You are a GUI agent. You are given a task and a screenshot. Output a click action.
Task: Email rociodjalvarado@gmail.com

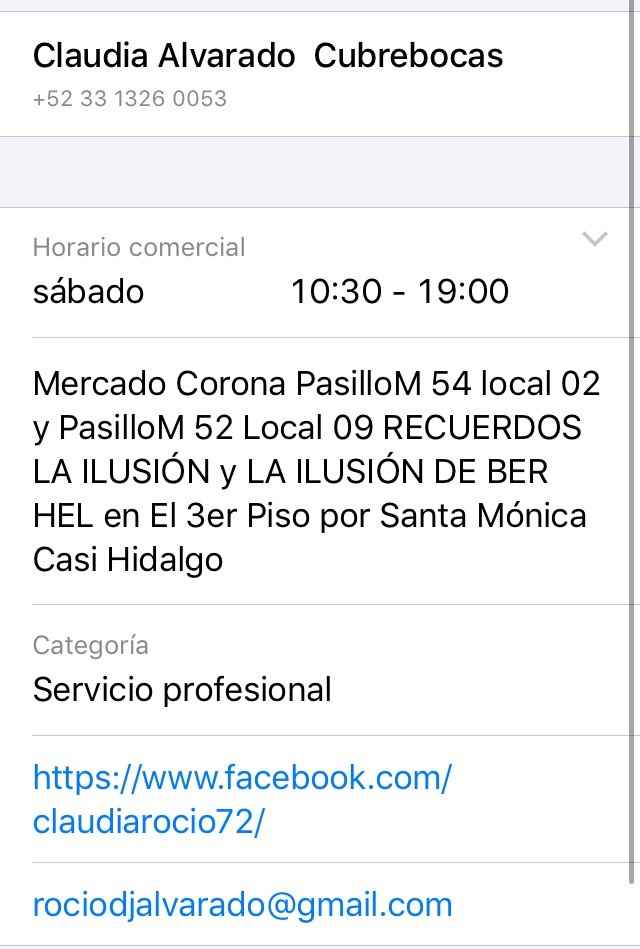point(243,905)
